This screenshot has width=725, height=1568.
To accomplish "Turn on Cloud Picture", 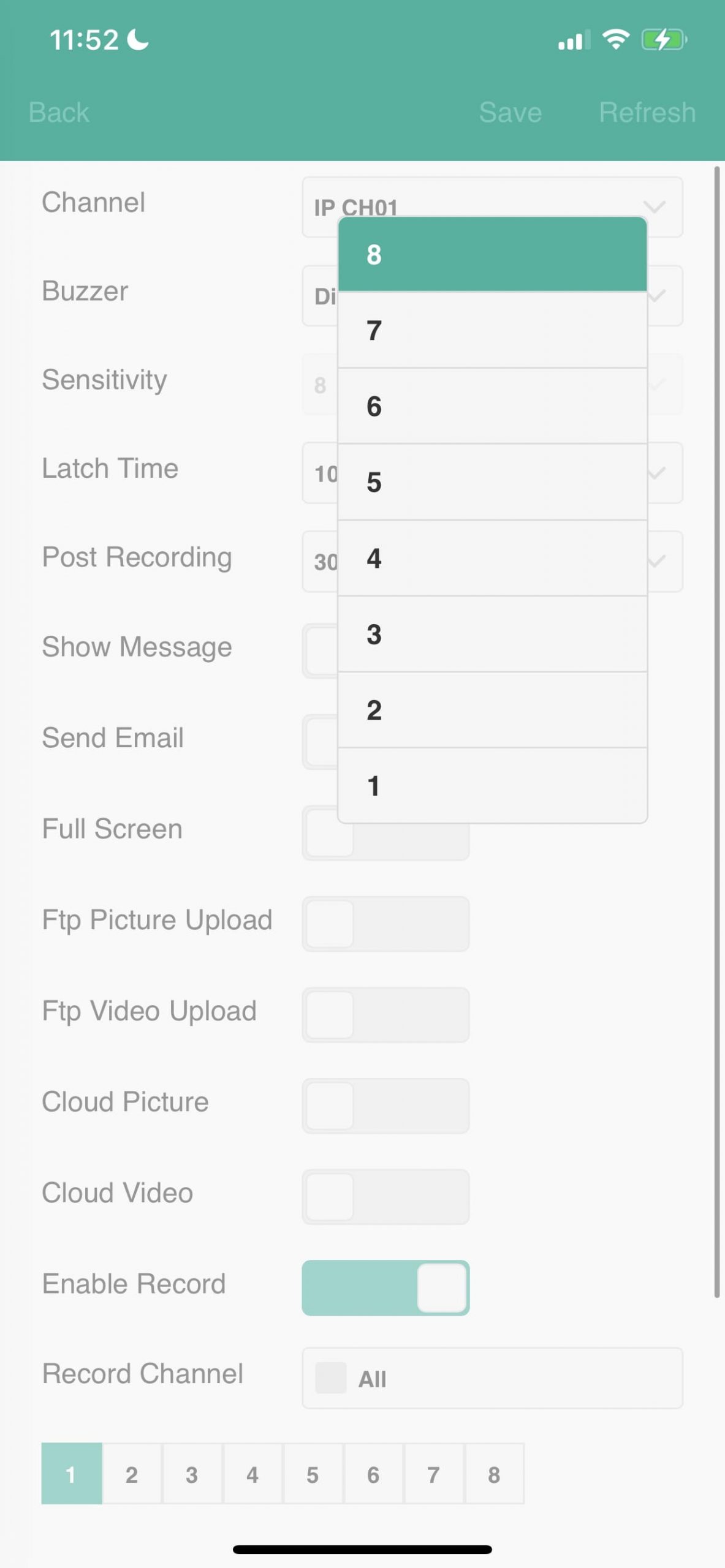I will pos(385,1106).
